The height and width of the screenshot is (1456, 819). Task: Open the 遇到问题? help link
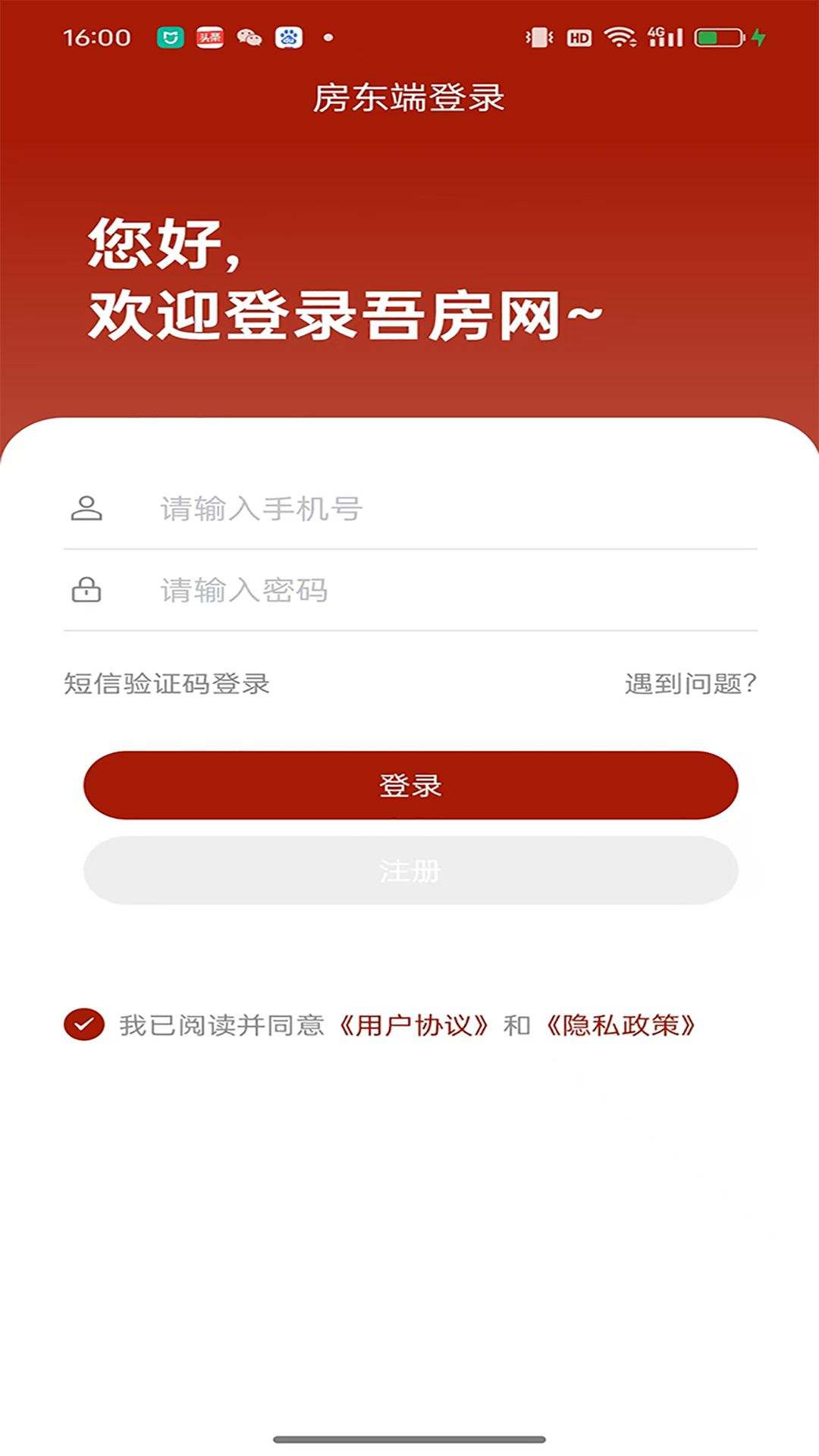click(690, 684)
